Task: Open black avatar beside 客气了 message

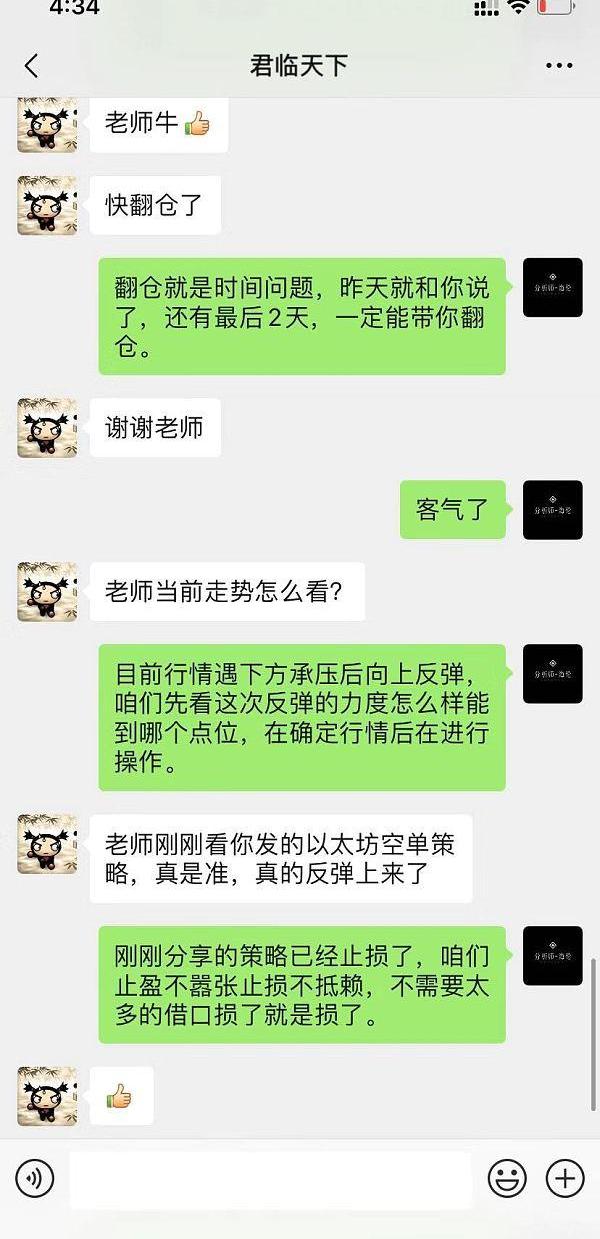Action: (x=552, y=510)
